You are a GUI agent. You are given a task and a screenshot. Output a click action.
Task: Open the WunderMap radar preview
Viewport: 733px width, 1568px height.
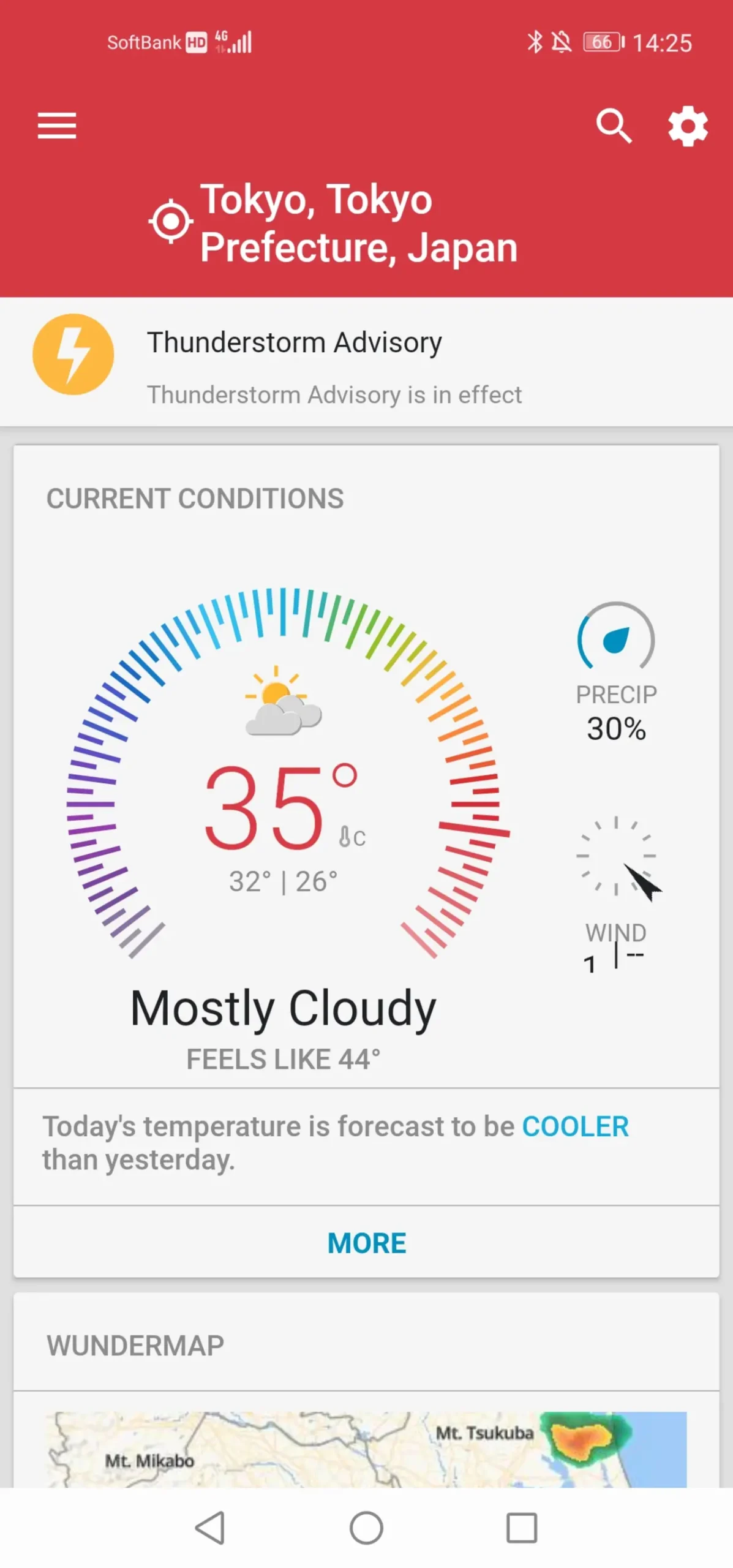point(366,1449)
